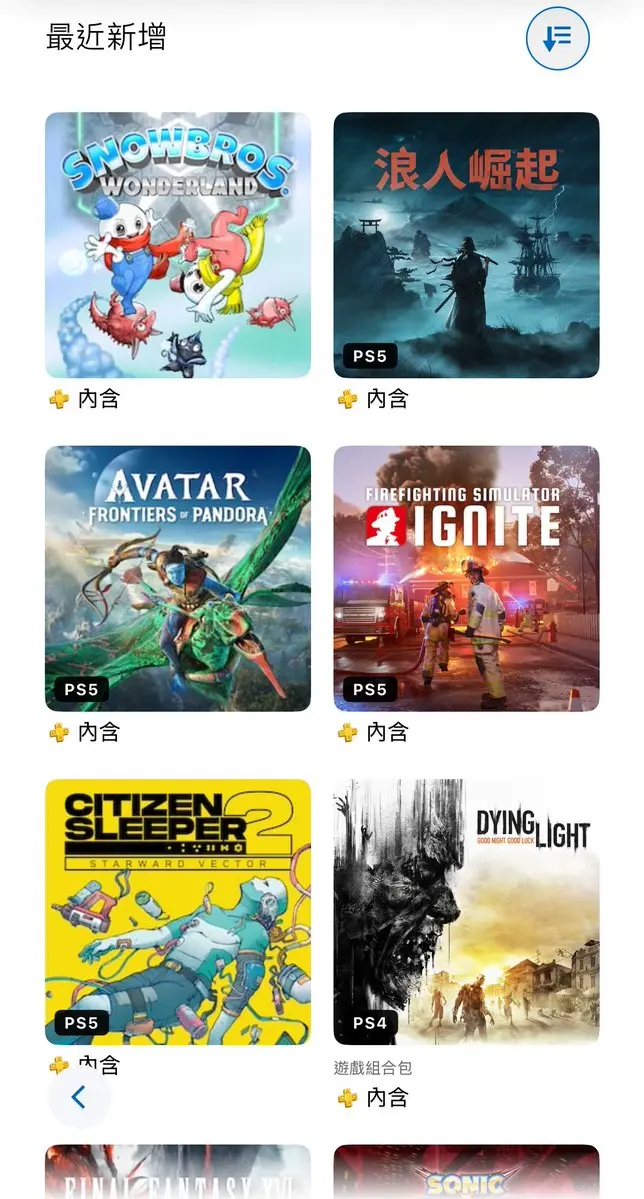The image size is (644, 1199).
Task: Open the Final Fantasy XVI card
Action: 177,1171
